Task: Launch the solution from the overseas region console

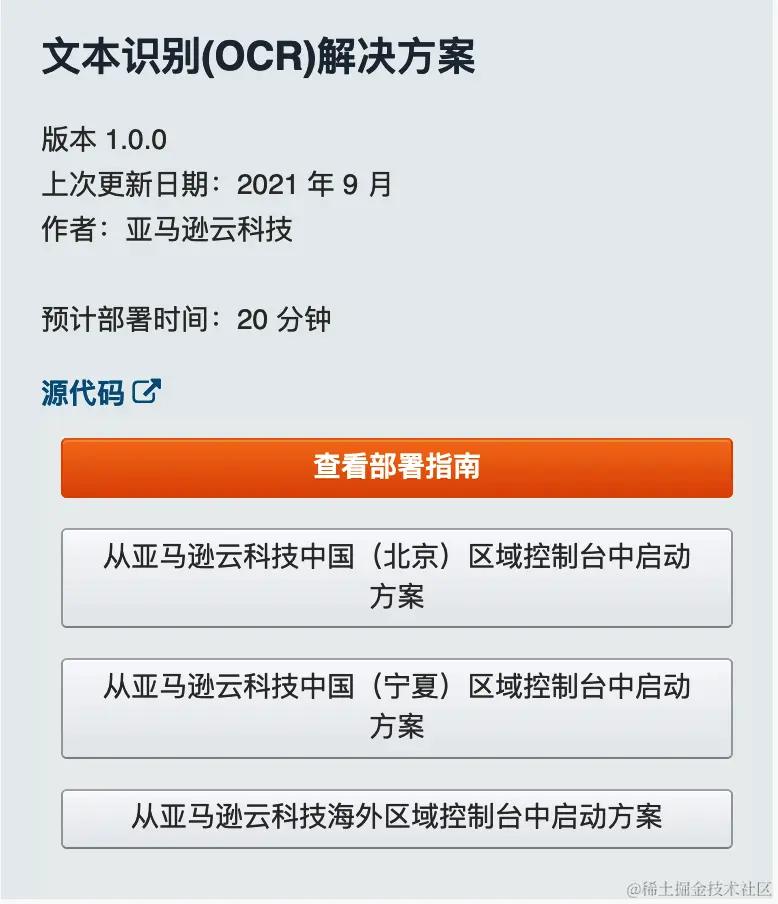Action: 397,817
